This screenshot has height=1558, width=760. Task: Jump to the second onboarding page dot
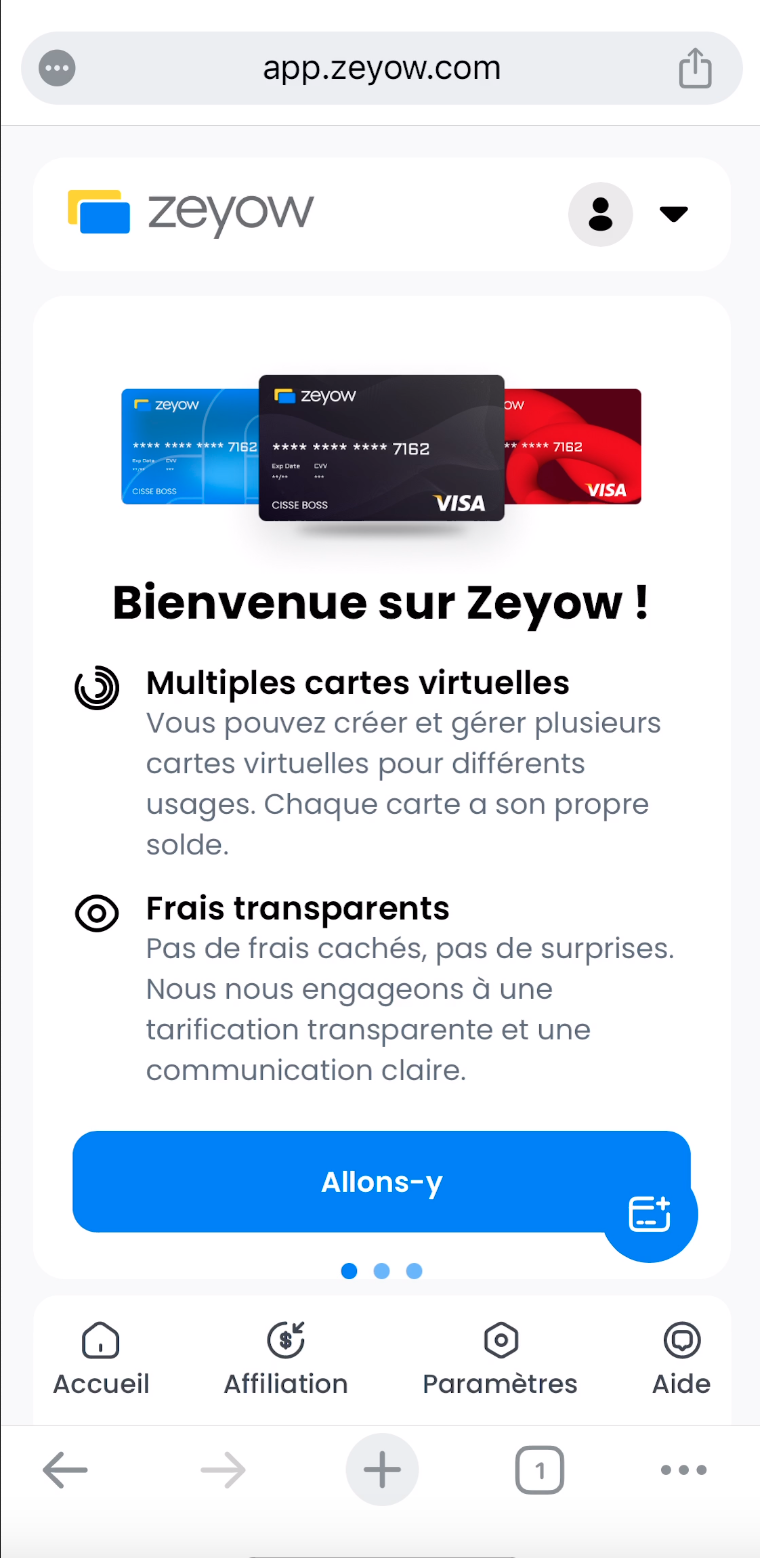(381, 1271)
